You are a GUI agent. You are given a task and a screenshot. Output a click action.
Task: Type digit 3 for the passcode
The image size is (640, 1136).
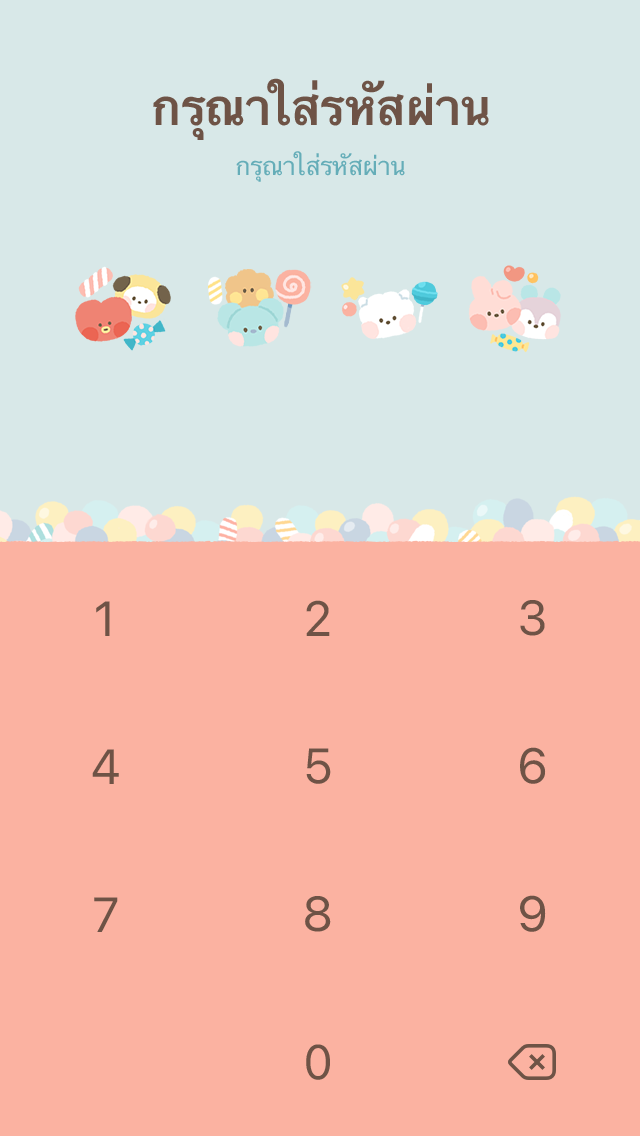tap(532, 619)
